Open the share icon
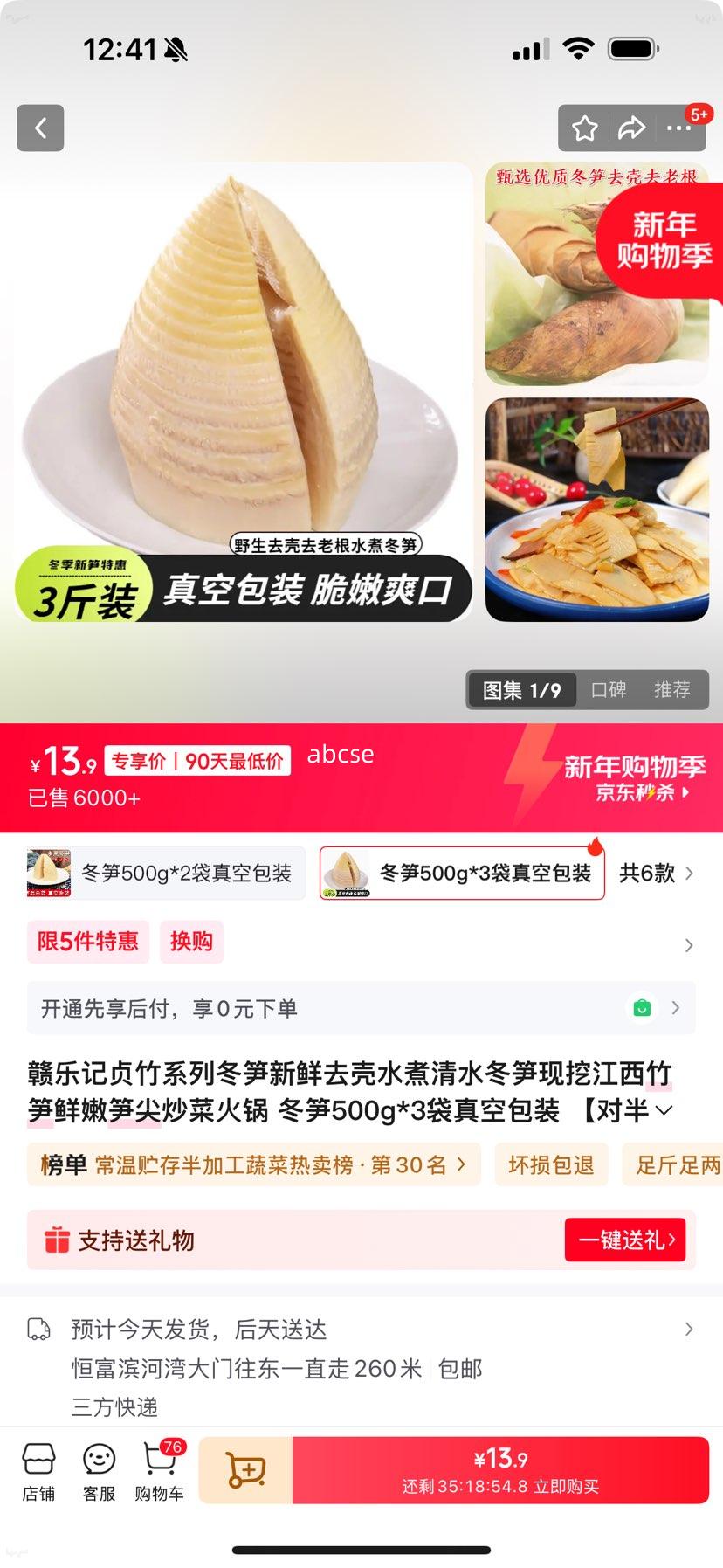This screenshot has width=723, height=1568. pos(630,128)
